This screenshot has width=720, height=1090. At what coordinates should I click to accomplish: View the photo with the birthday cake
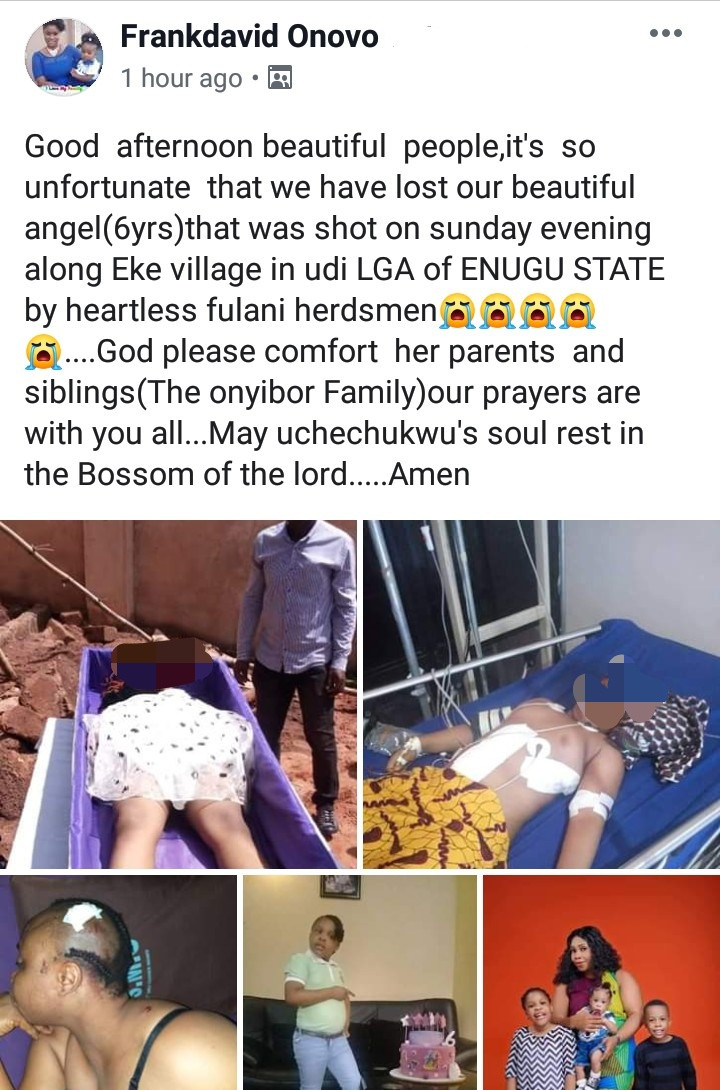click(359, 982)
